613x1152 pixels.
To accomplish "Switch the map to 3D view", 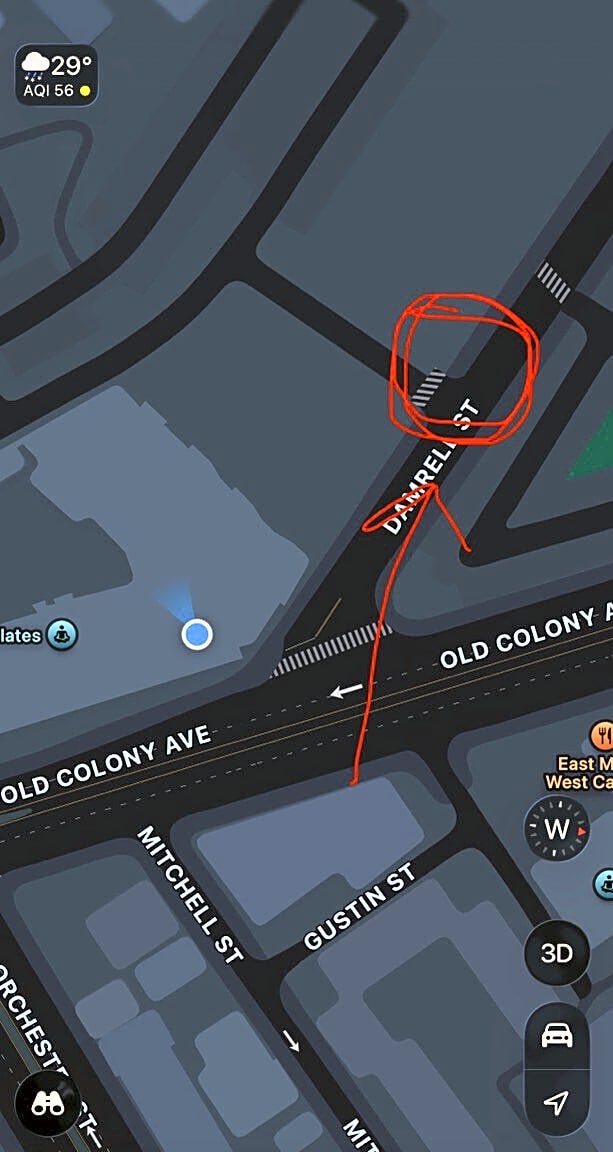I will coord(557,953).
